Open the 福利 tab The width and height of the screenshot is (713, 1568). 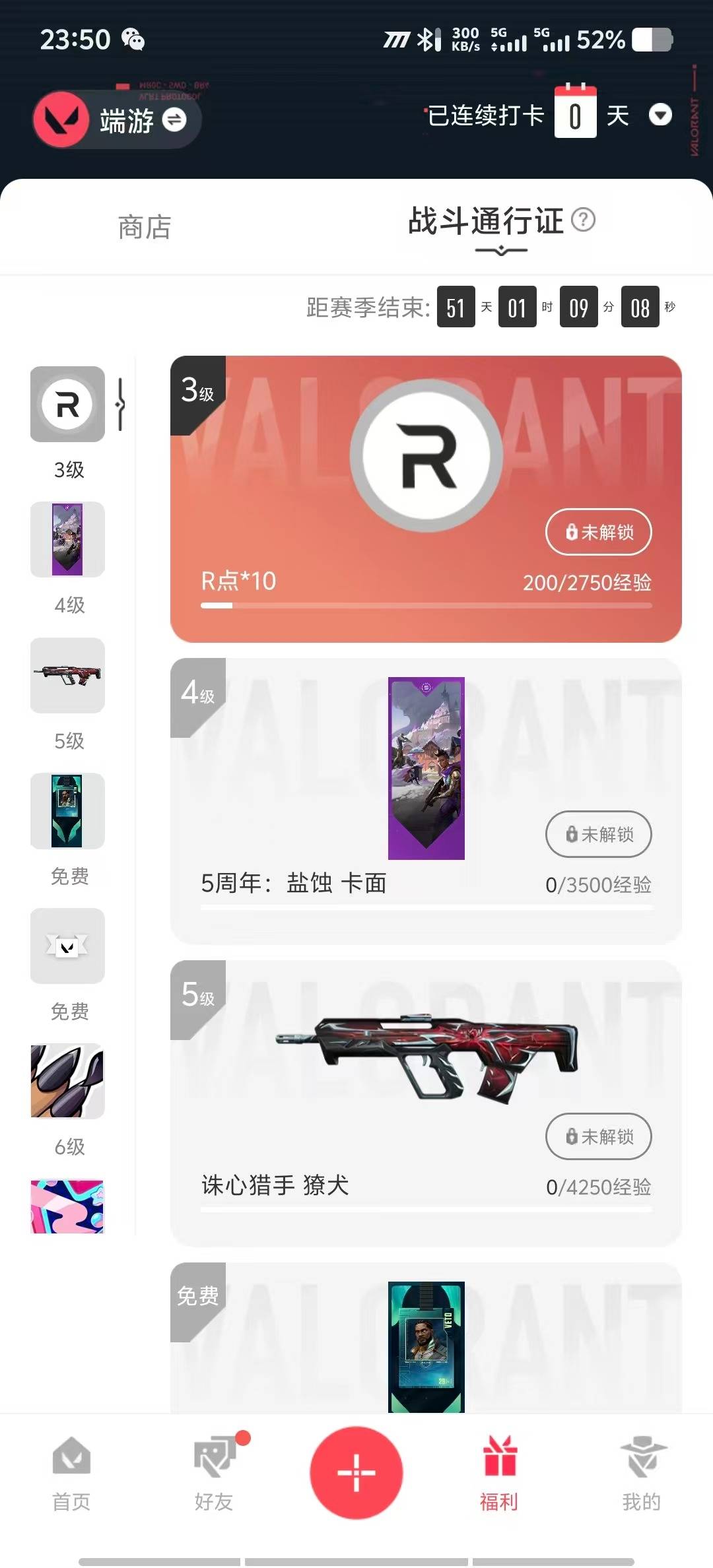pos(499,1473)
